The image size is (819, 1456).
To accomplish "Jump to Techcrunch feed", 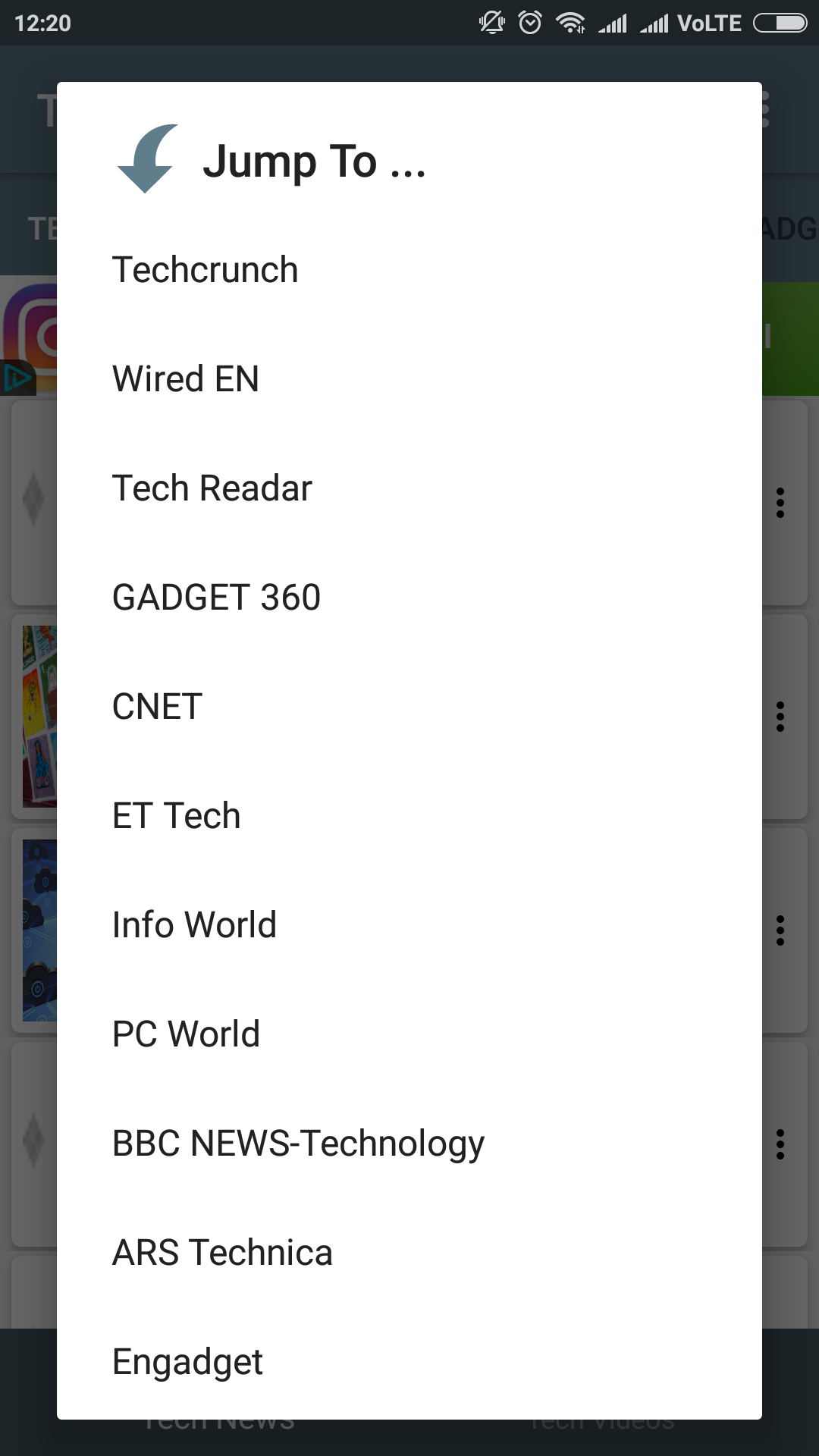I will click(x=205, y=269).
